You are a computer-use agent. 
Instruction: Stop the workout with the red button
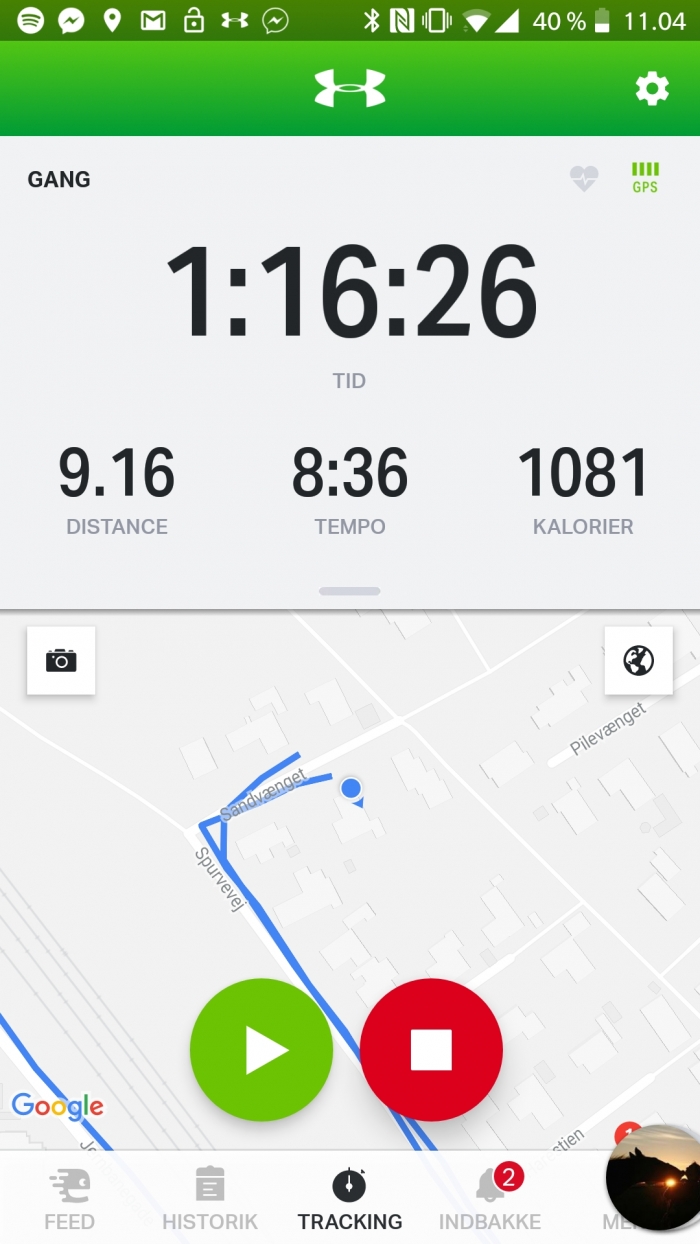click(x=431, y=1050)
